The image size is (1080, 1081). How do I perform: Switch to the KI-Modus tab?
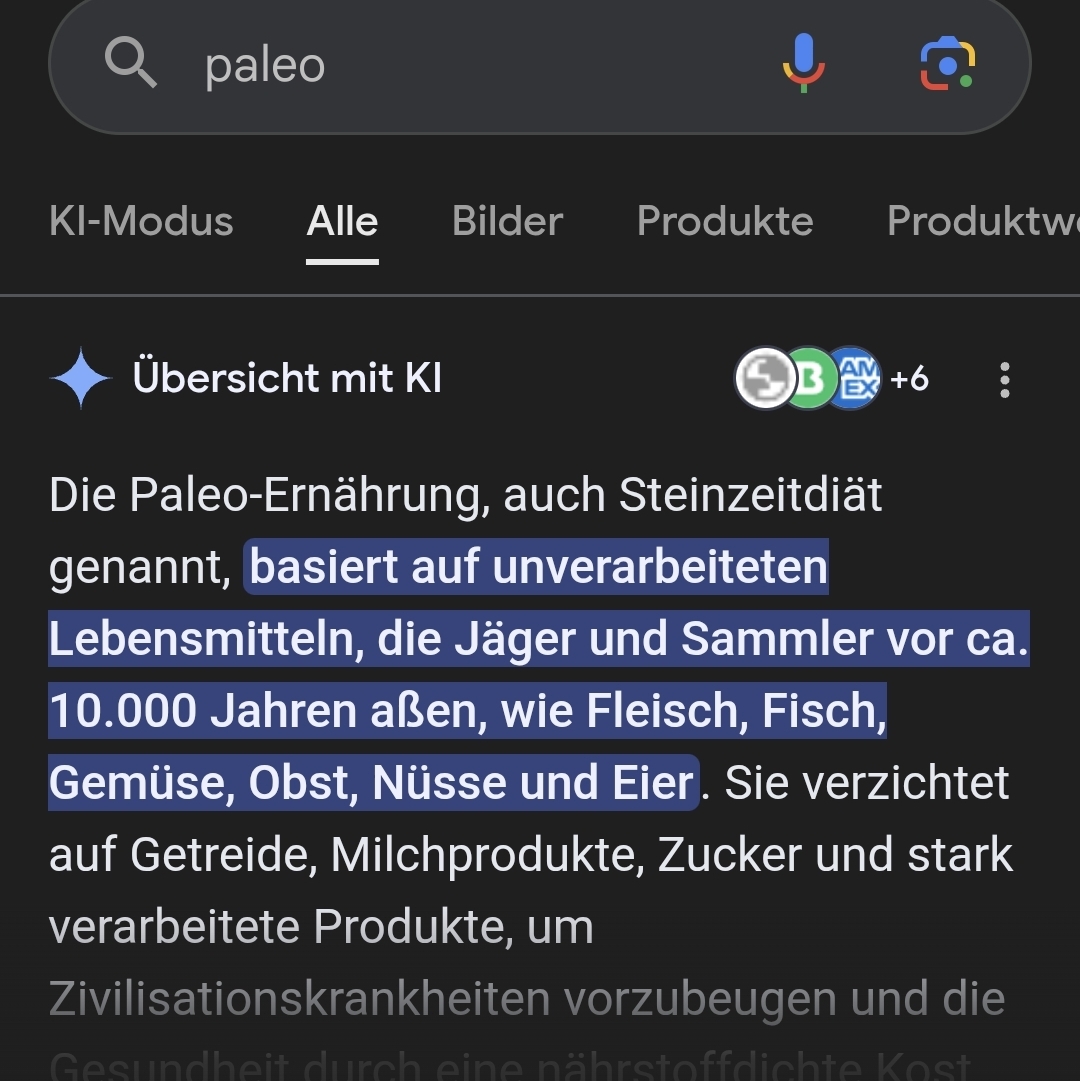(141, 221)
